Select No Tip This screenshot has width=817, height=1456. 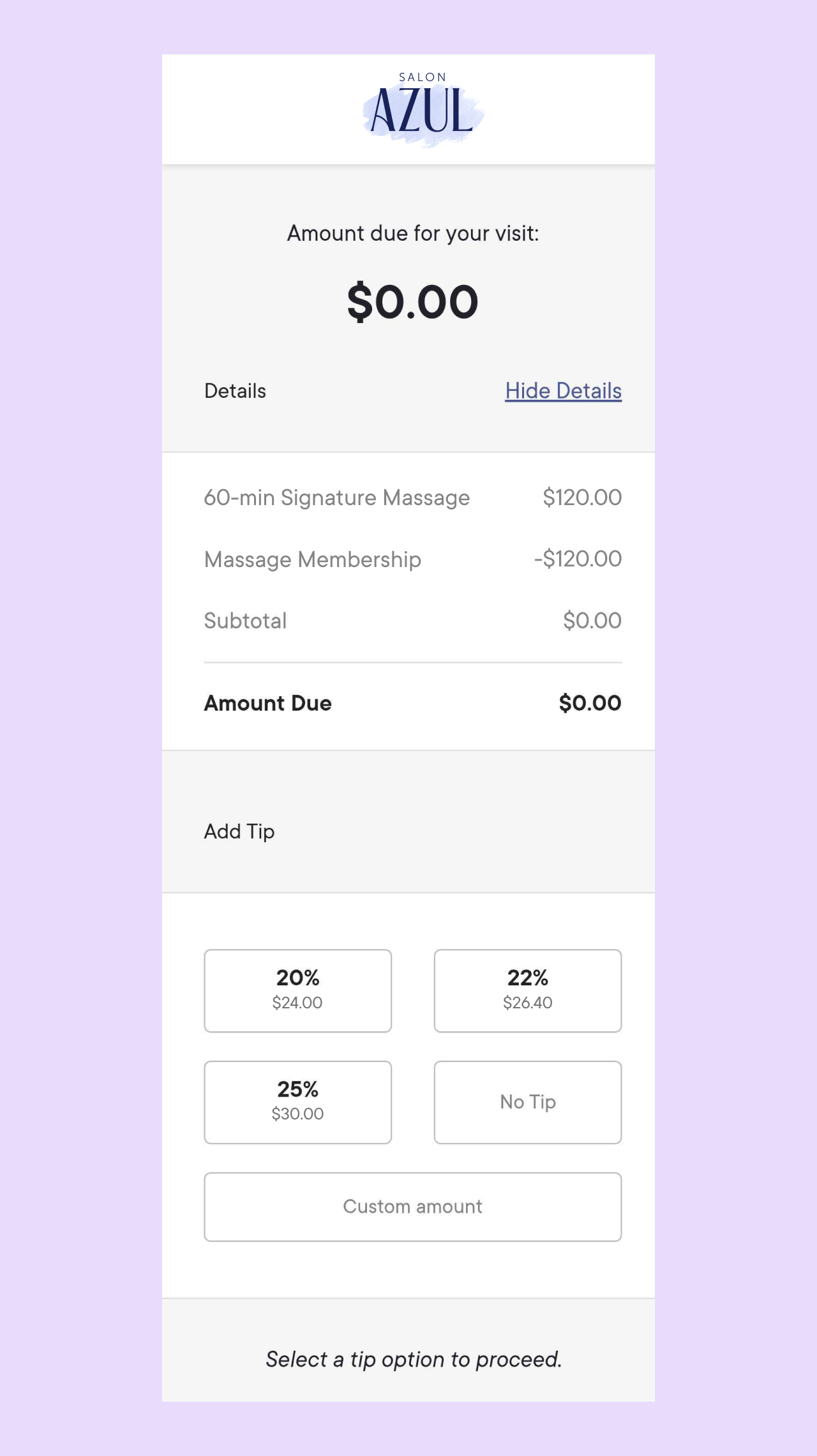click(527, 1102)
